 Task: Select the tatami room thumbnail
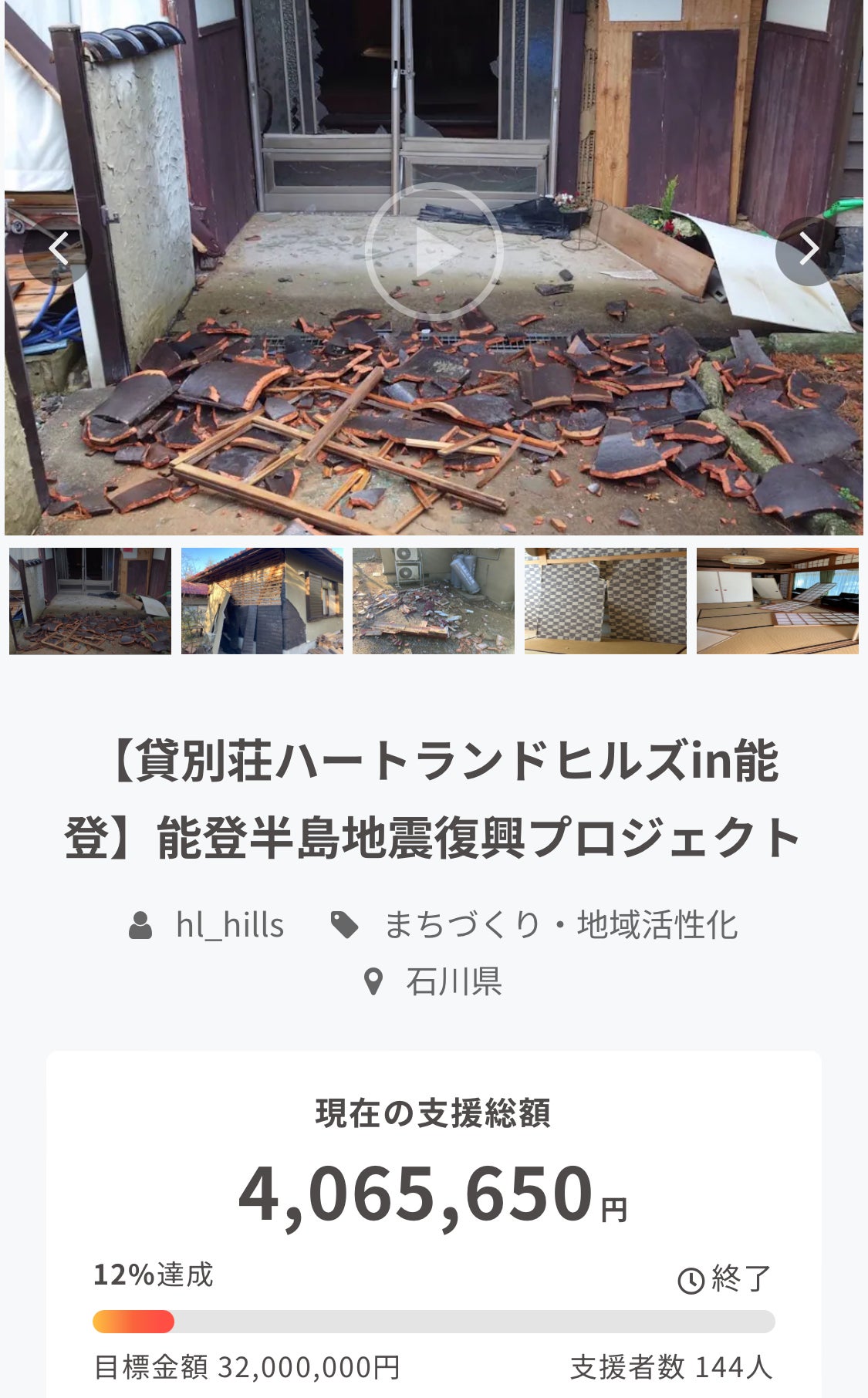[777, 601]
